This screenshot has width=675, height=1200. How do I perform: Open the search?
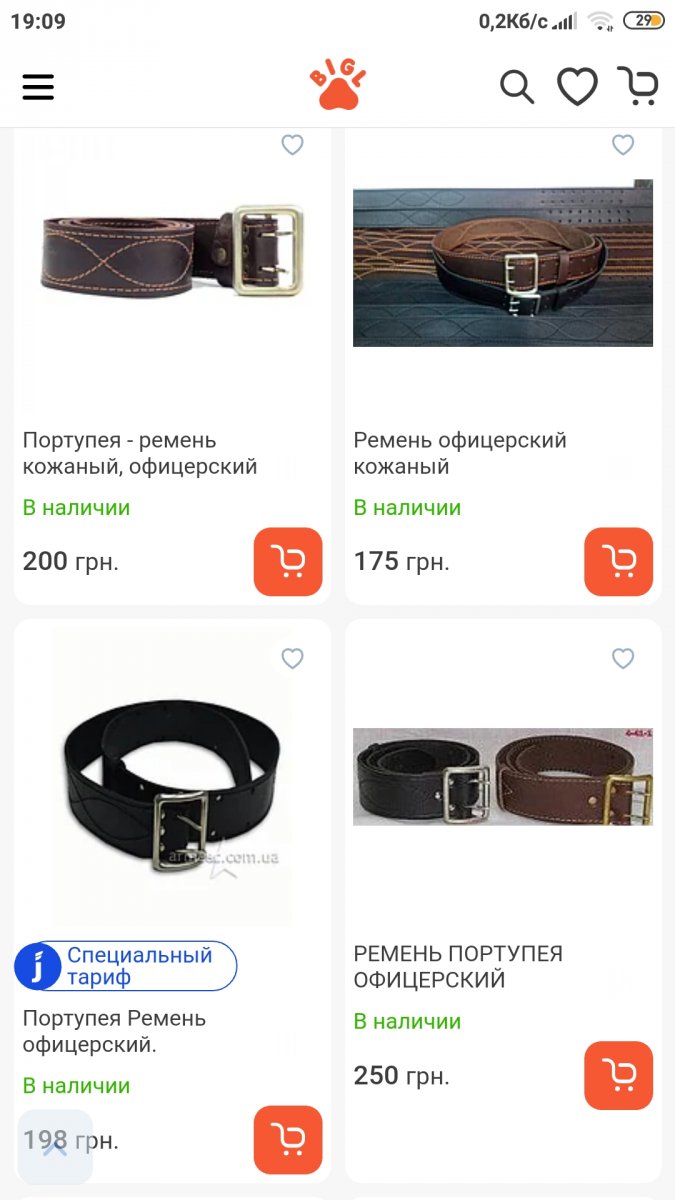[516, 87]
